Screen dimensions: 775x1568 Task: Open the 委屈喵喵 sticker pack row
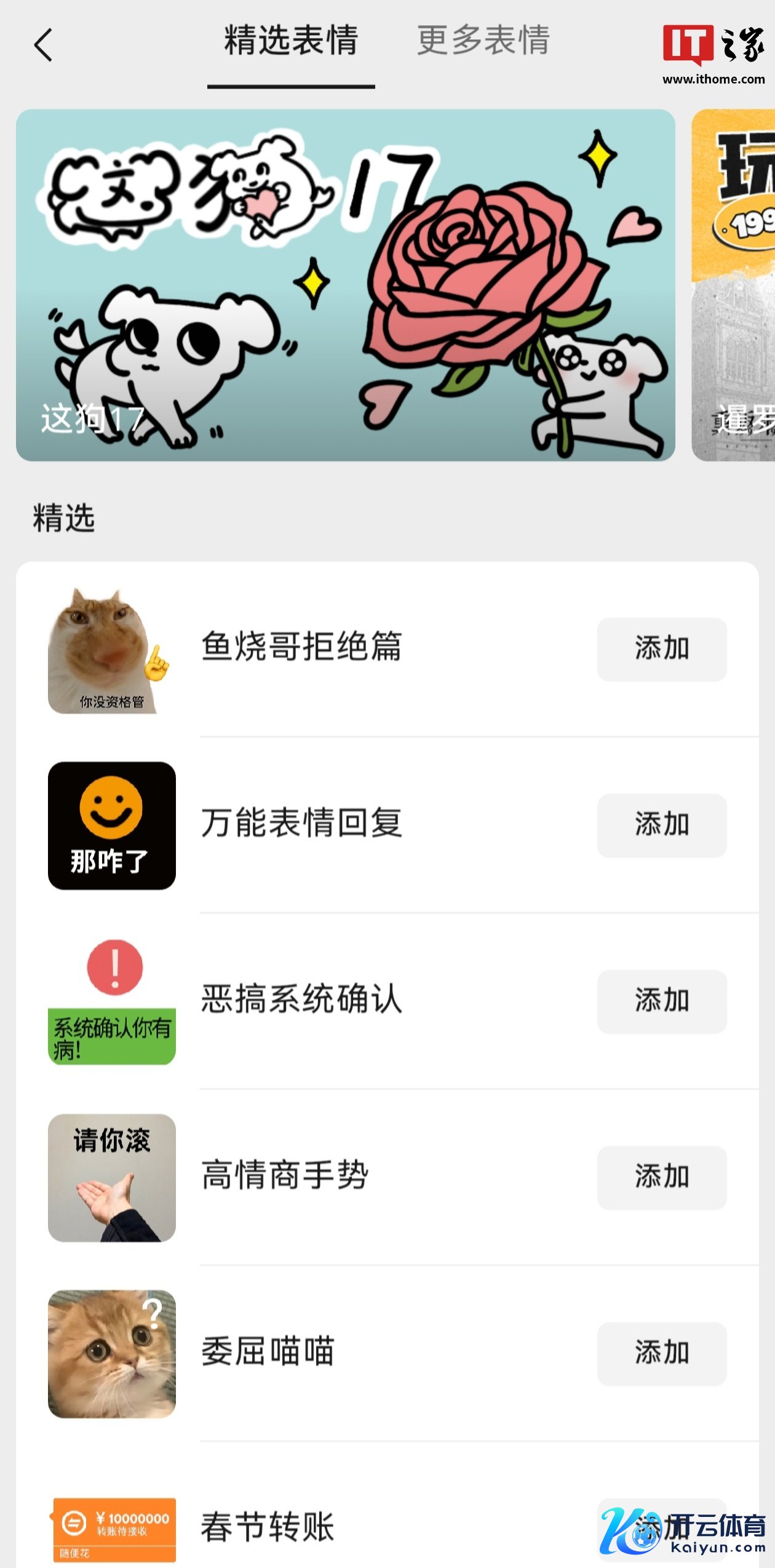click(x=268, y=1351)
